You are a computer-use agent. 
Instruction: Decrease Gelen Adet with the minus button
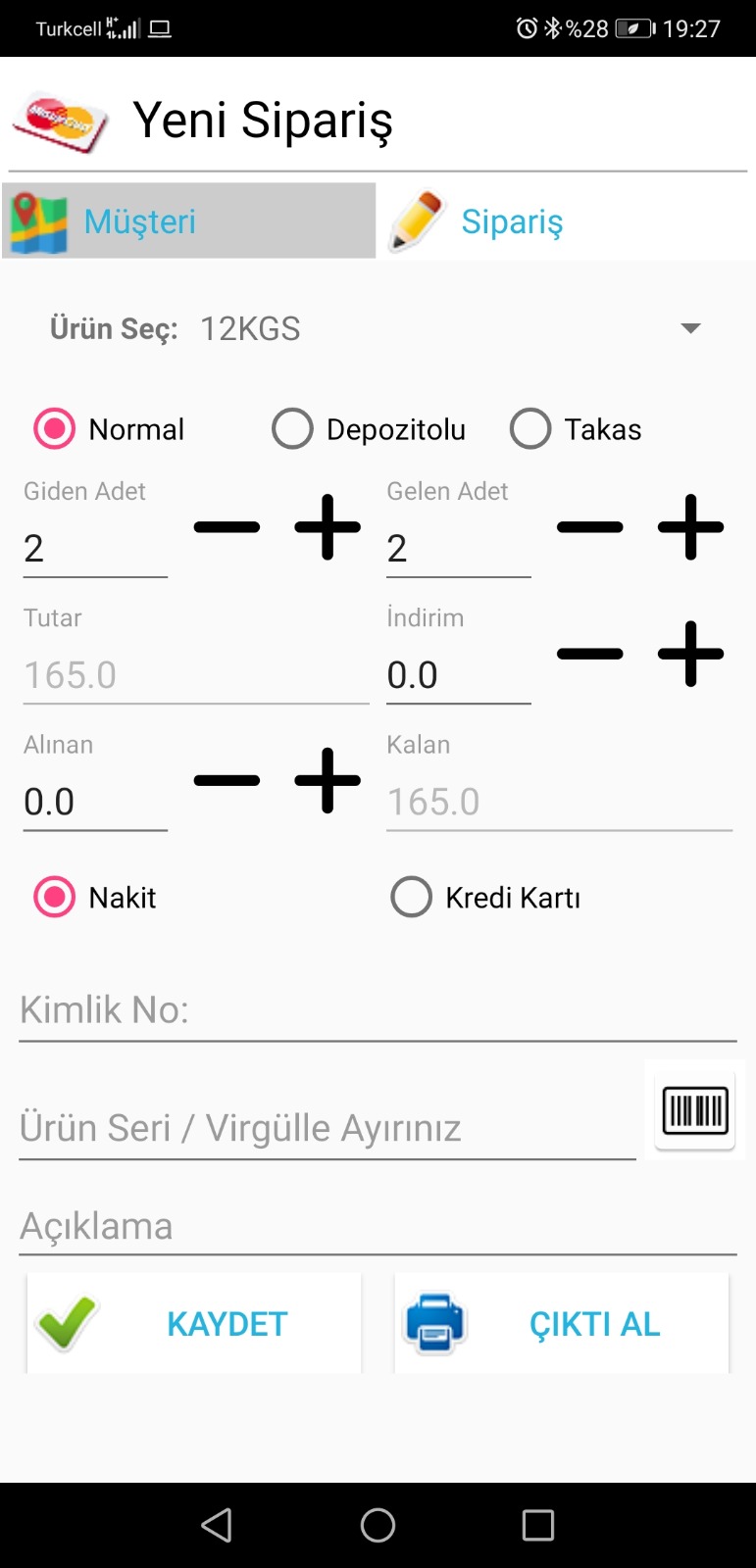(589, 527)
